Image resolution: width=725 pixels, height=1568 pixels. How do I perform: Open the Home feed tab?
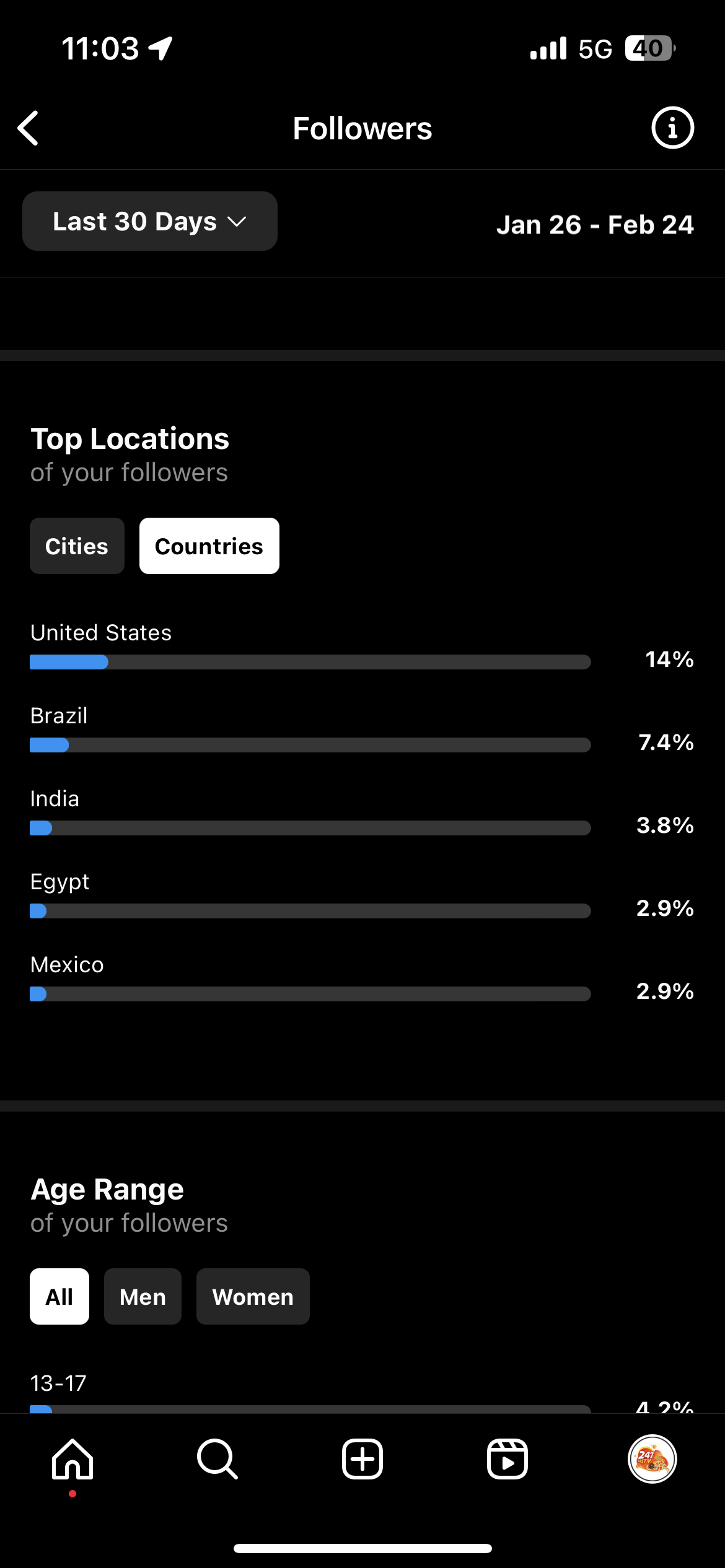72,1459
